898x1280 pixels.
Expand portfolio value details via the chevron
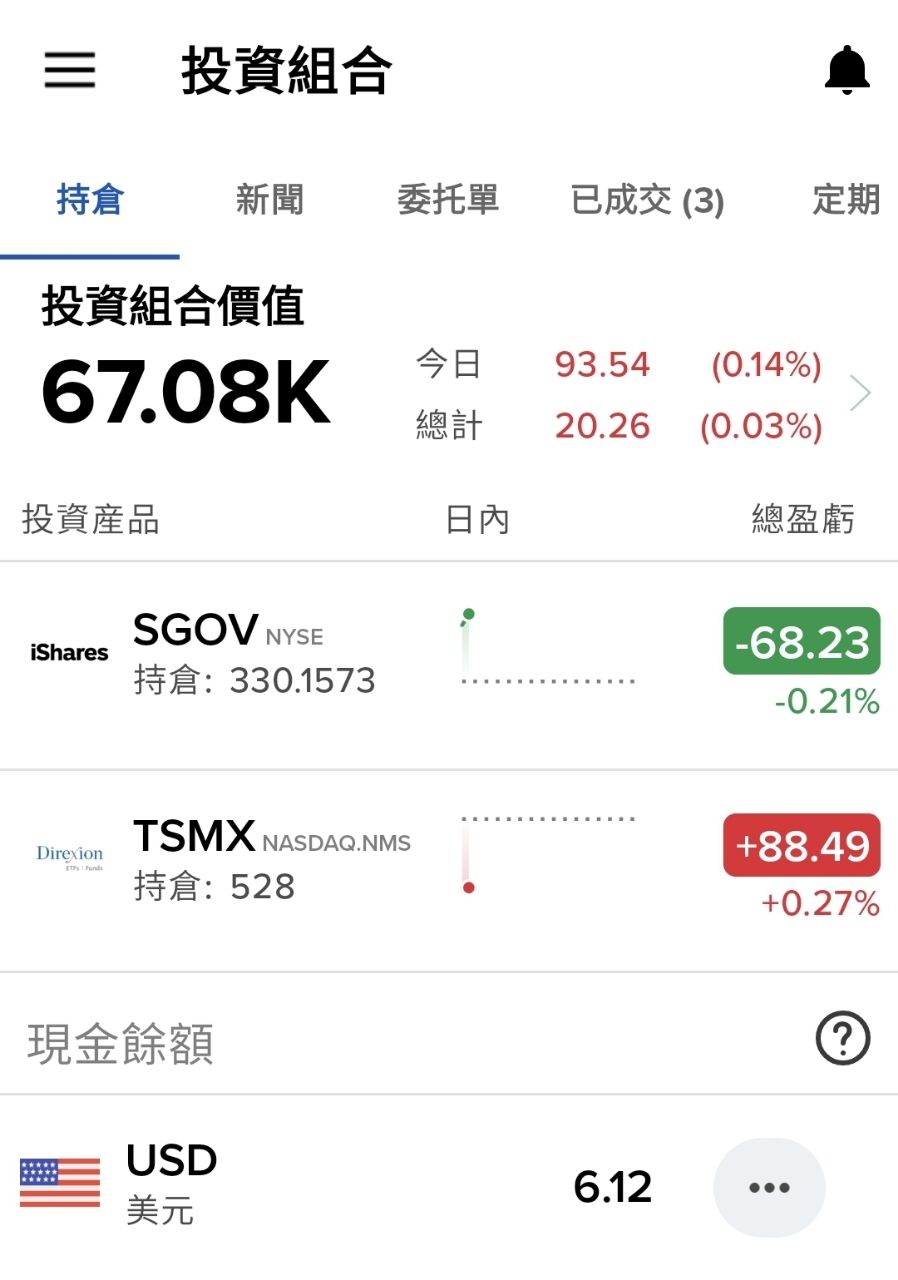point(860,392)
